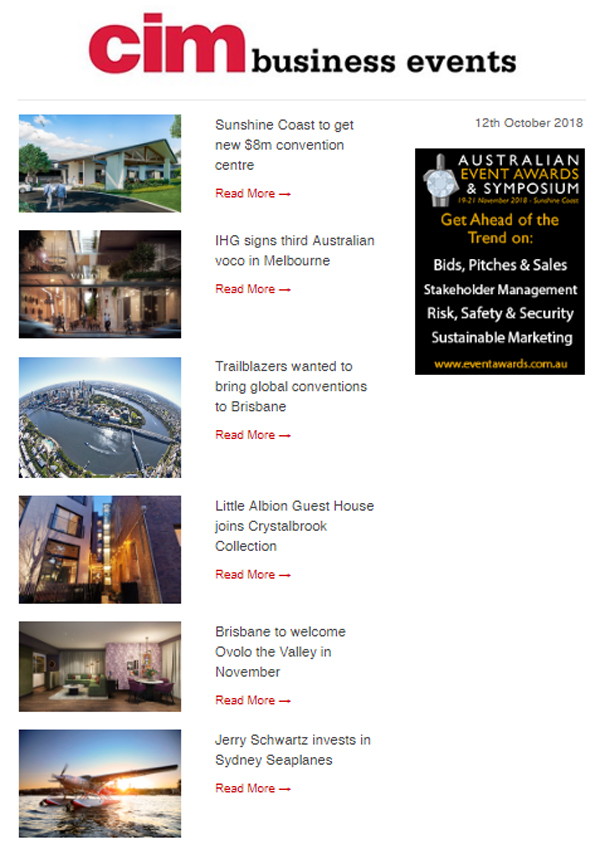Open Read More for Ovolo the Valley
Image resolution: width=600 pixels, height=849 pixels.
[252, 700]
